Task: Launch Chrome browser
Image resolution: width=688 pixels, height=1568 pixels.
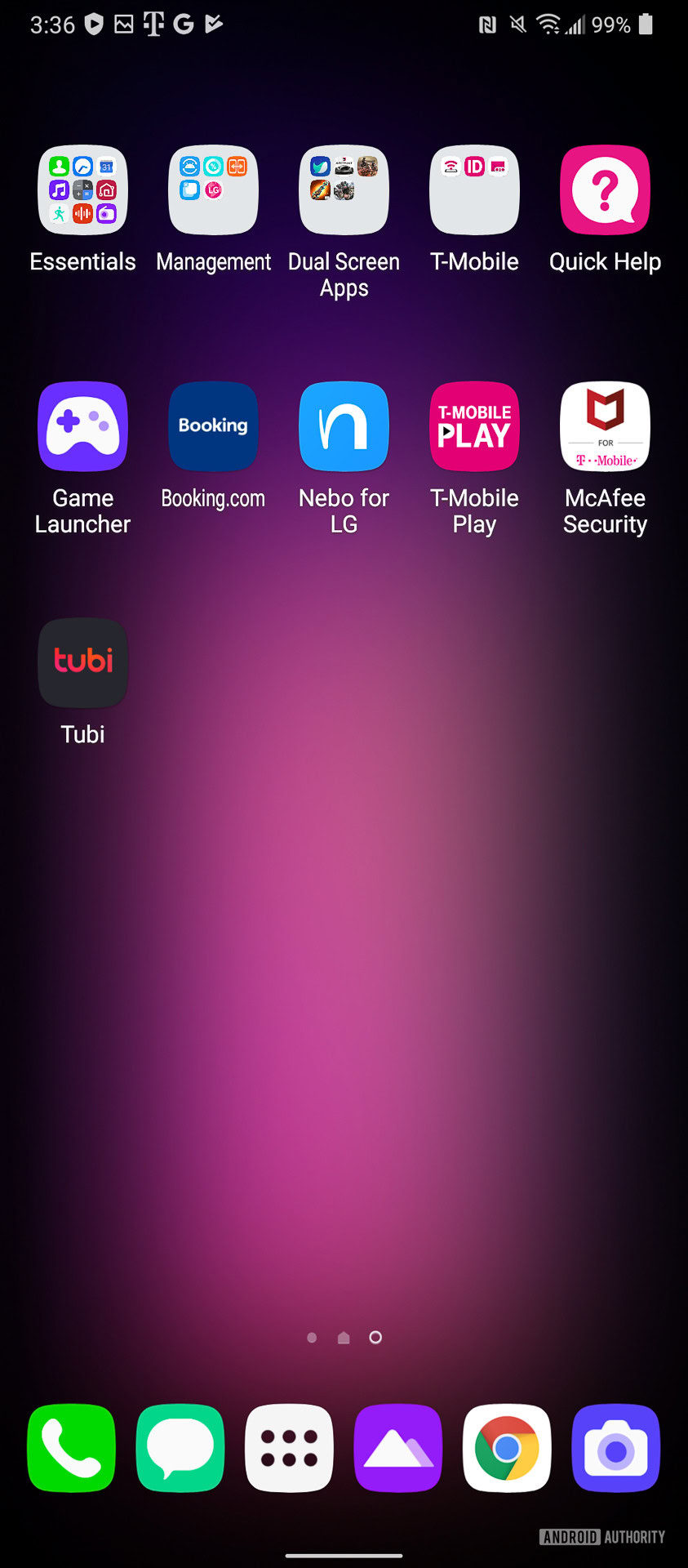Action: [x=507, y=1448]
